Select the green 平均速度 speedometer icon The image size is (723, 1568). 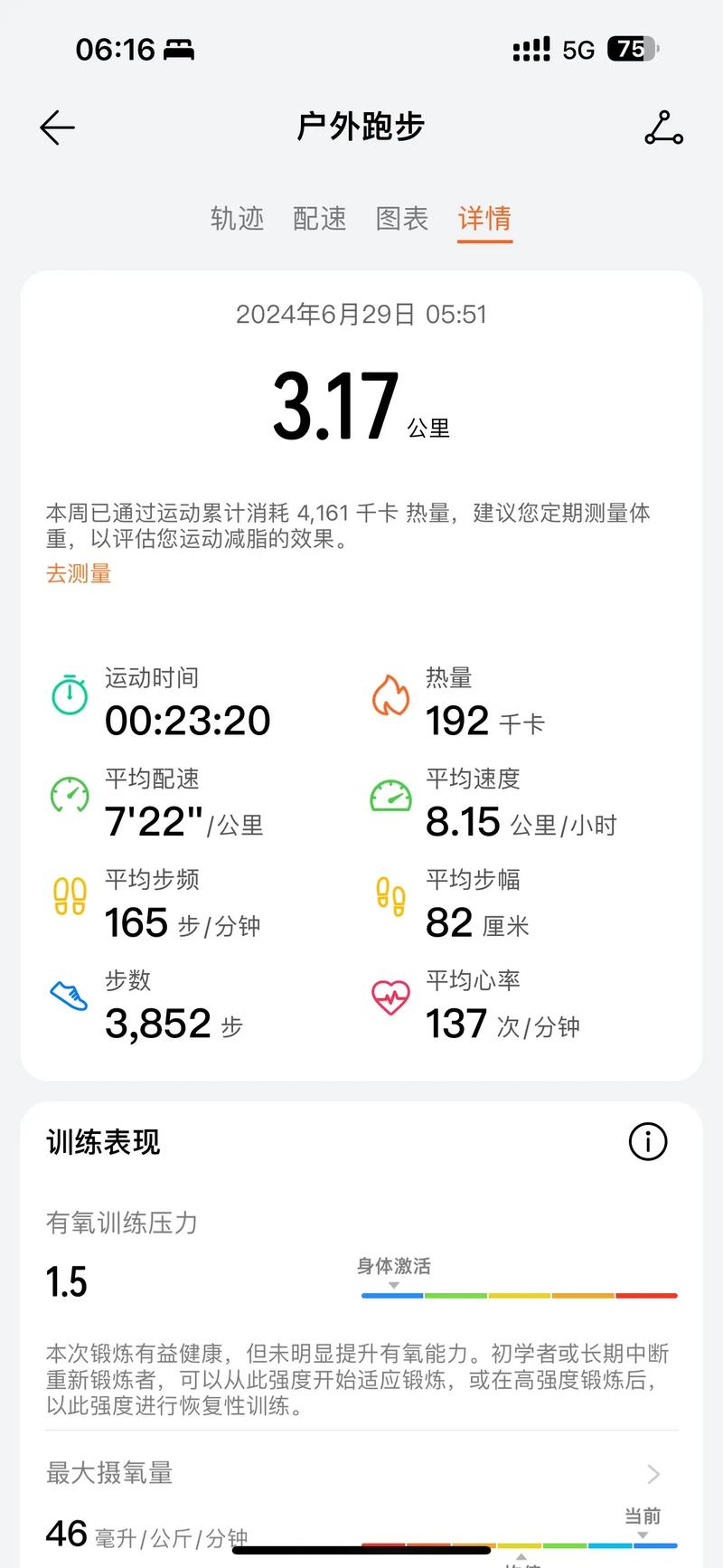click(x=390, y=798)
